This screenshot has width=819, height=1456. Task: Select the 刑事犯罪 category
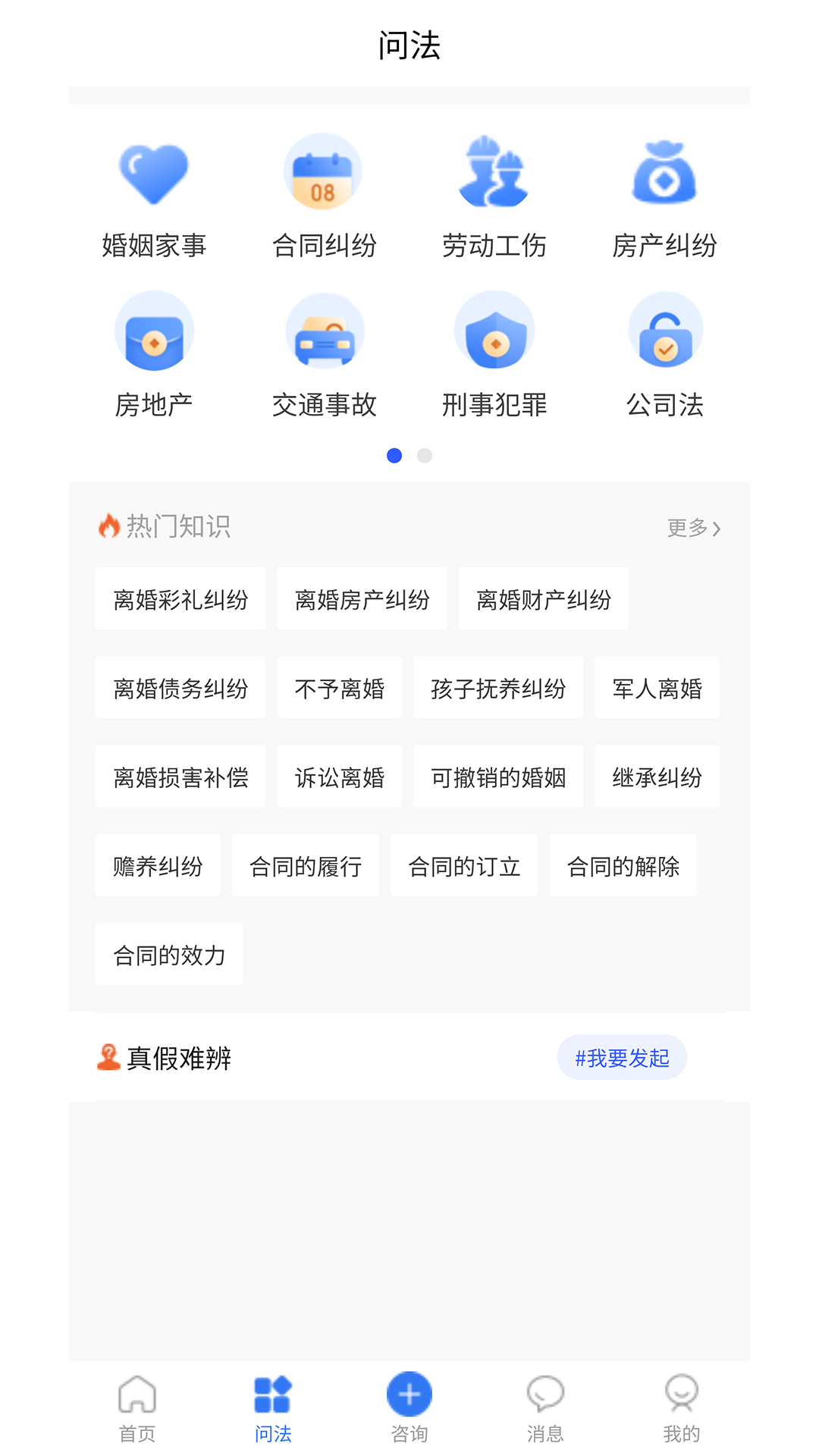[x=494, y=355]
